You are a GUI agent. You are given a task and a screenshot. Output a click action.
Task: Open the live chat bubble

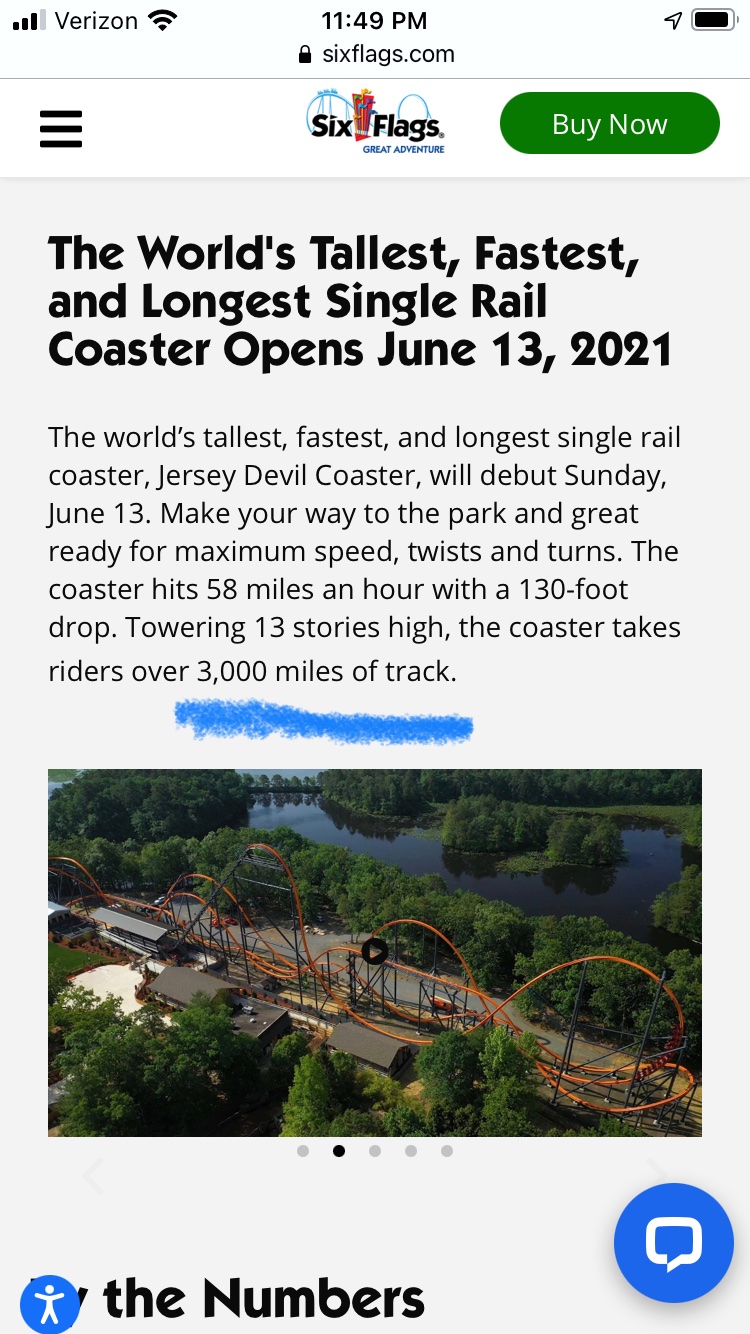coord(673,1242)
